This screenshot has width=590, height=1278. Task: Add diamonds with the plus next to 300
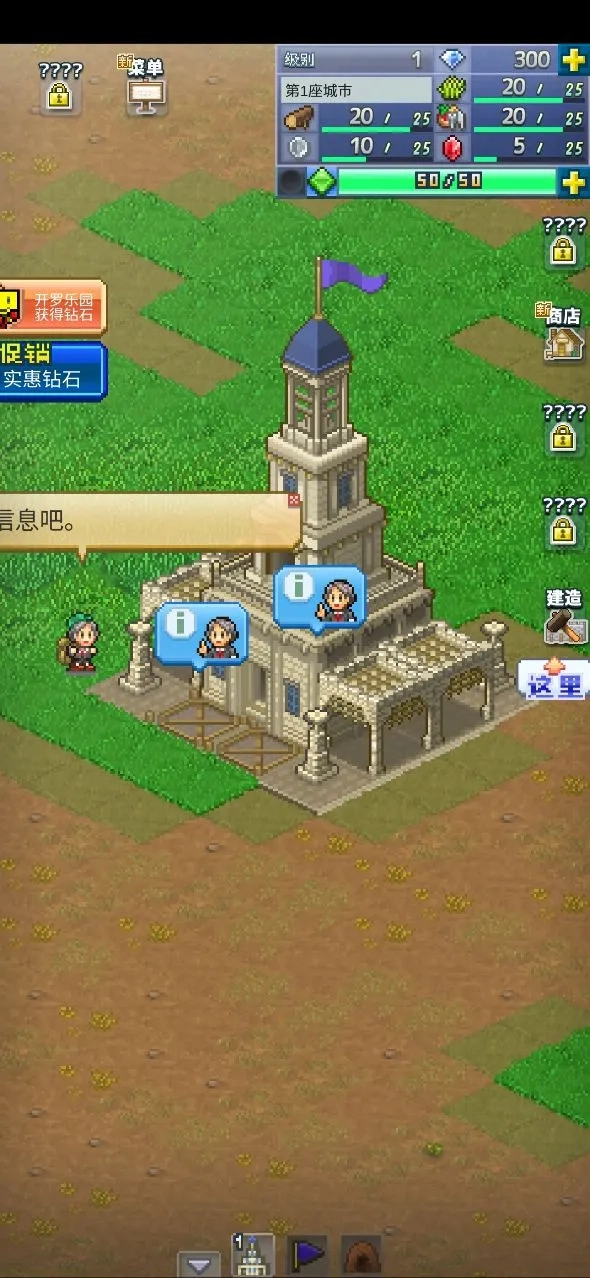[573, 60]
